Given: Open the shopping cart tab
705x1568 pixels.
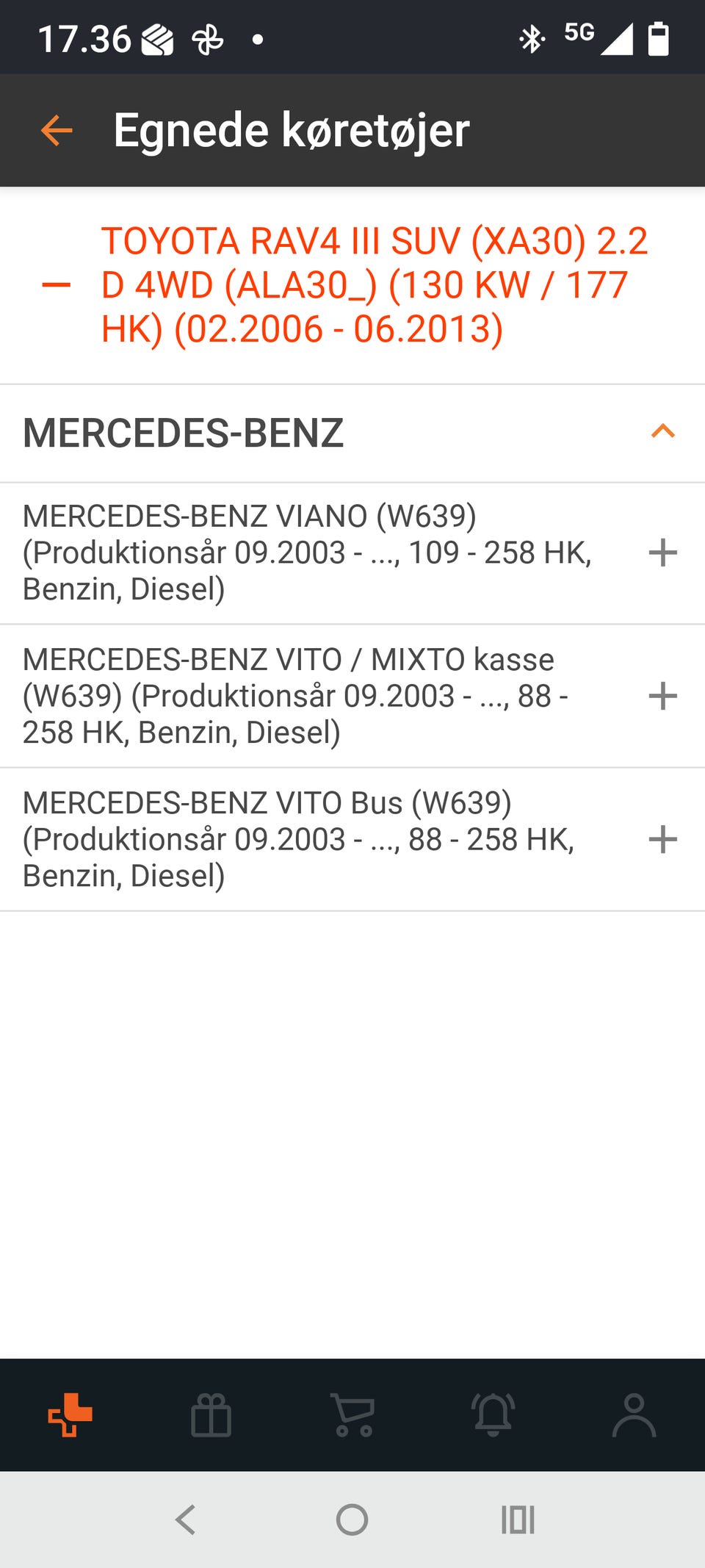Looking at the screenshot, I should pos(353,1414).
